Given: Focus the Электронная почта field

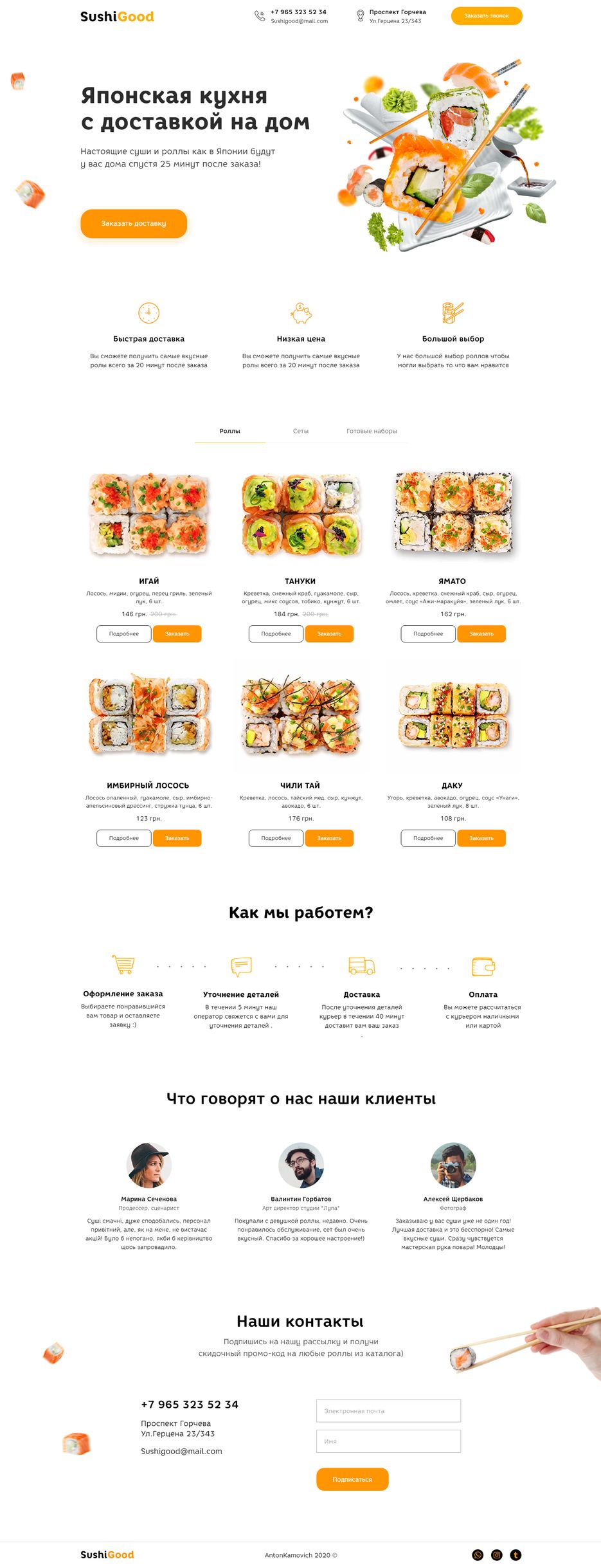Looking at the screenshot, I should [388, 1410].
